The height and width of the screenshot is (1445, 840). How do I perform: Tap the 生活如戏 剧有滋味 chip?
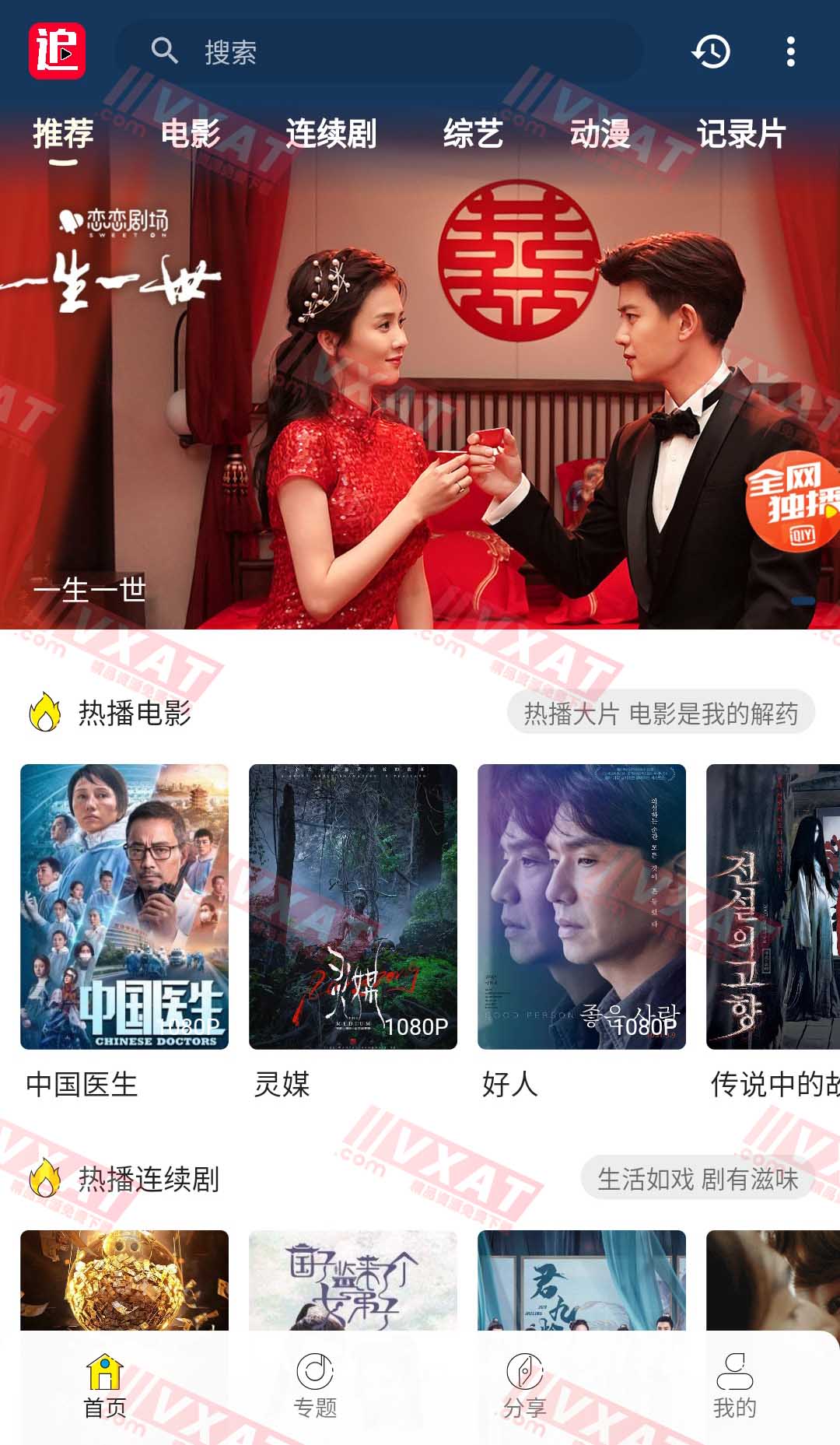click(697, 1179)
